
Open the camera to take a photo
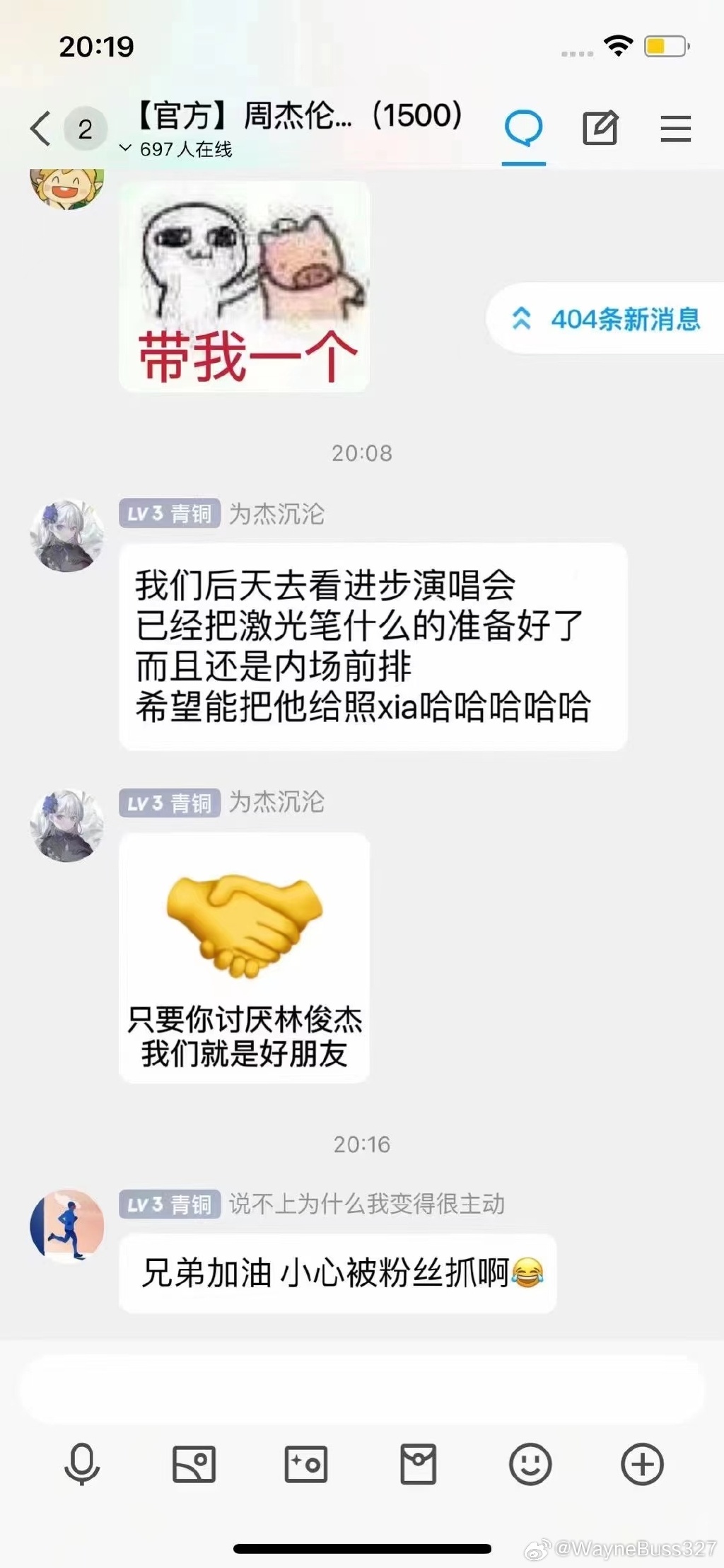coord(305,1463)
